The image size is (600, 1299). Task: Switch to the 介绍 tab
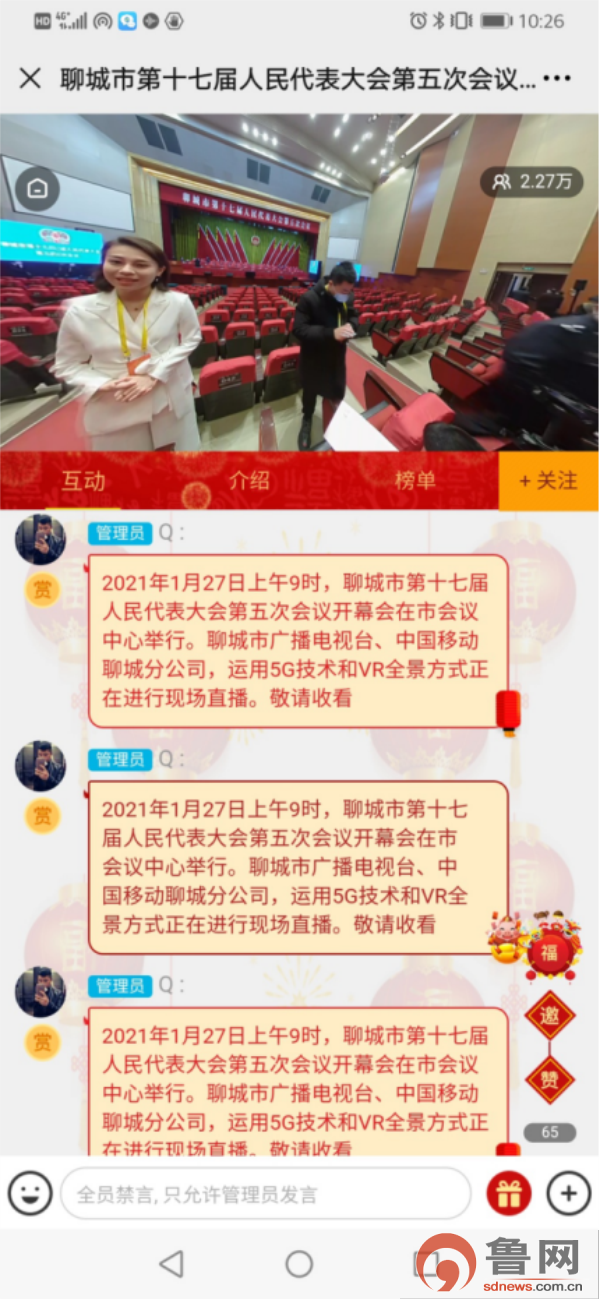[x=249, y=481]
